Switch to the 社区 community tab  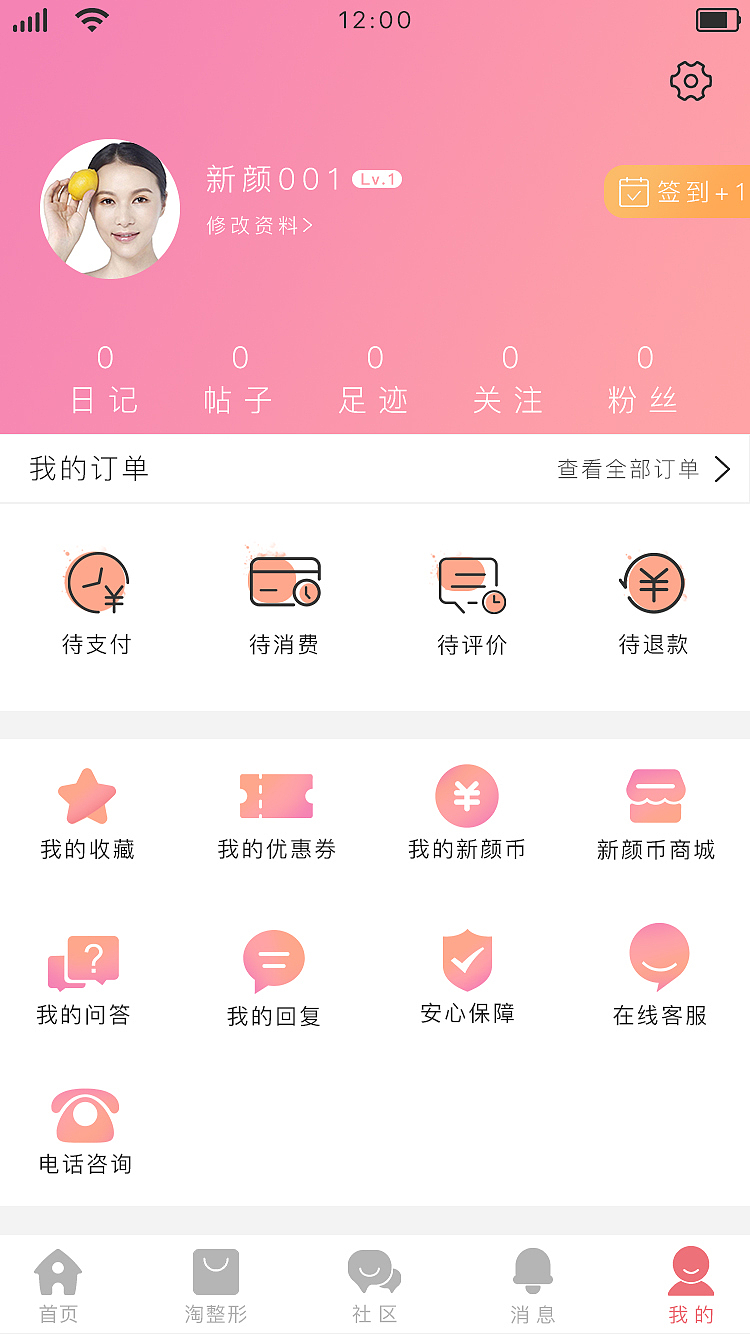tap(374, 1286)
